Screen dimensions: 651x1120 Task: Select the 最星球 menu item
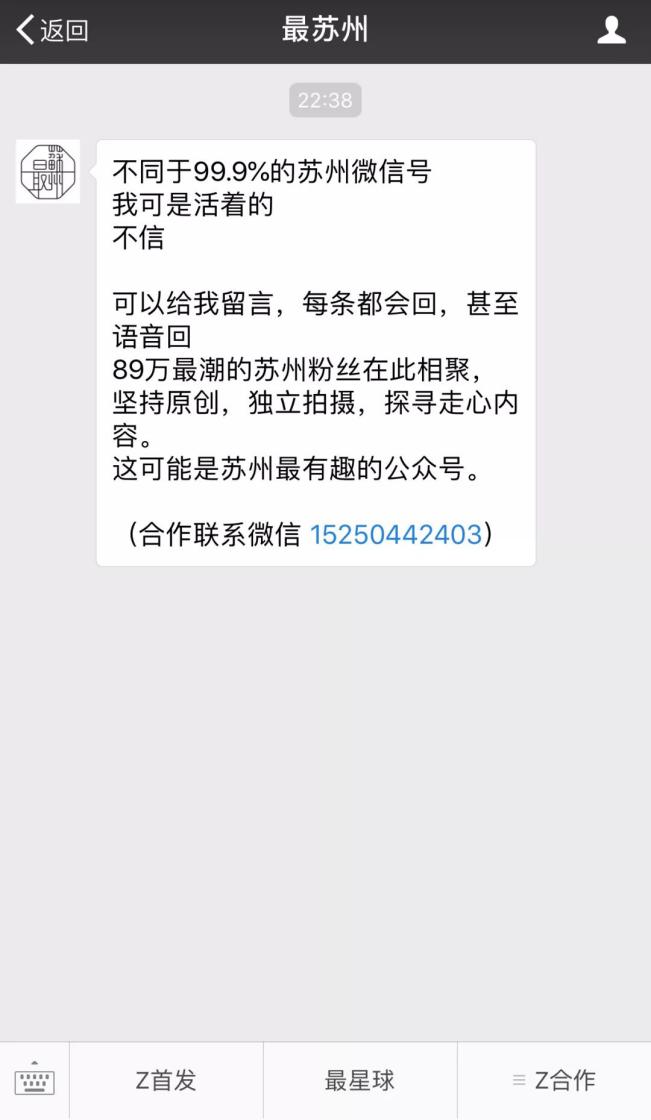(360, 1081)
